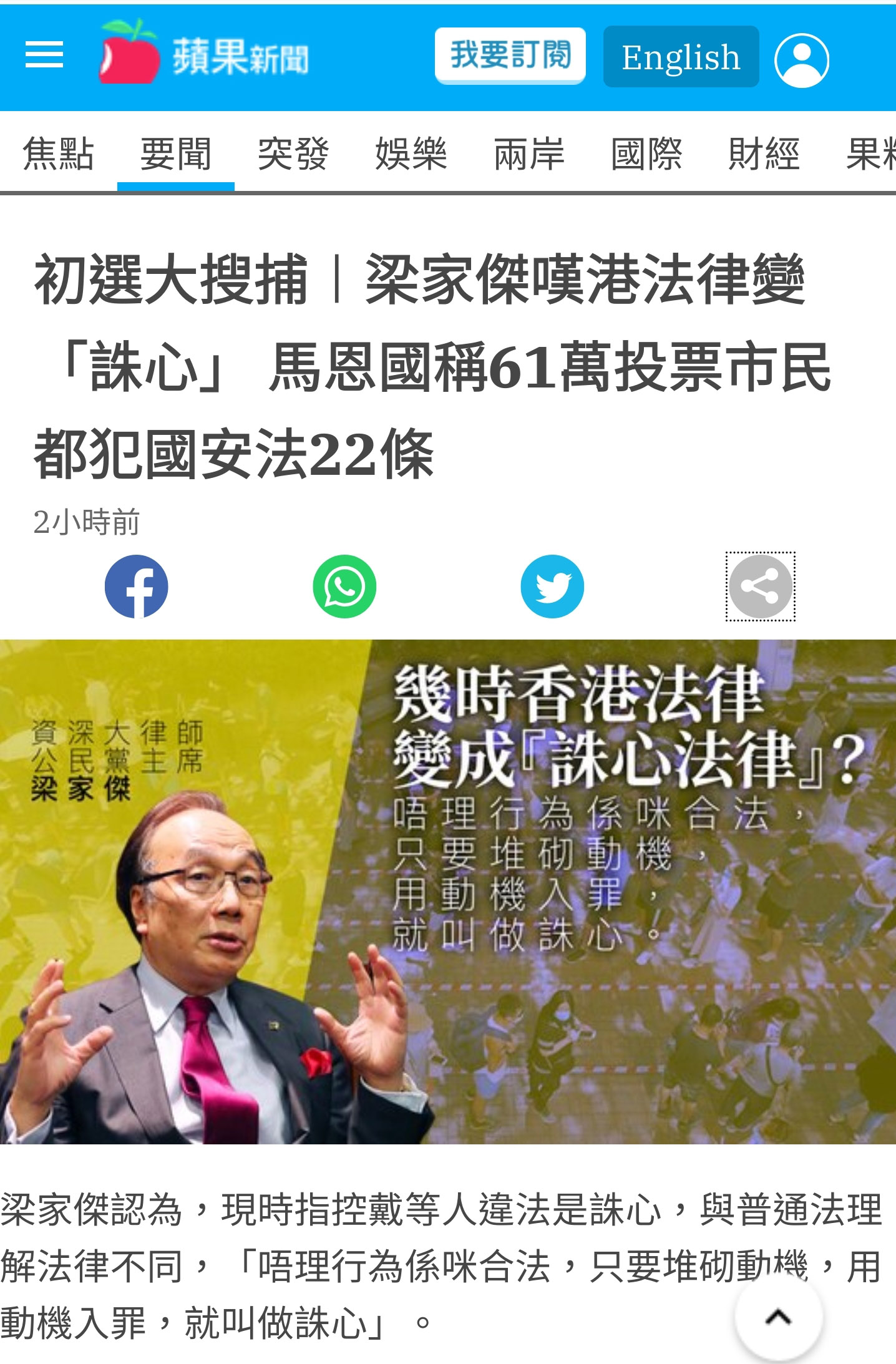
Task: Share the article via WhatsApp
Action: point(344,587)
